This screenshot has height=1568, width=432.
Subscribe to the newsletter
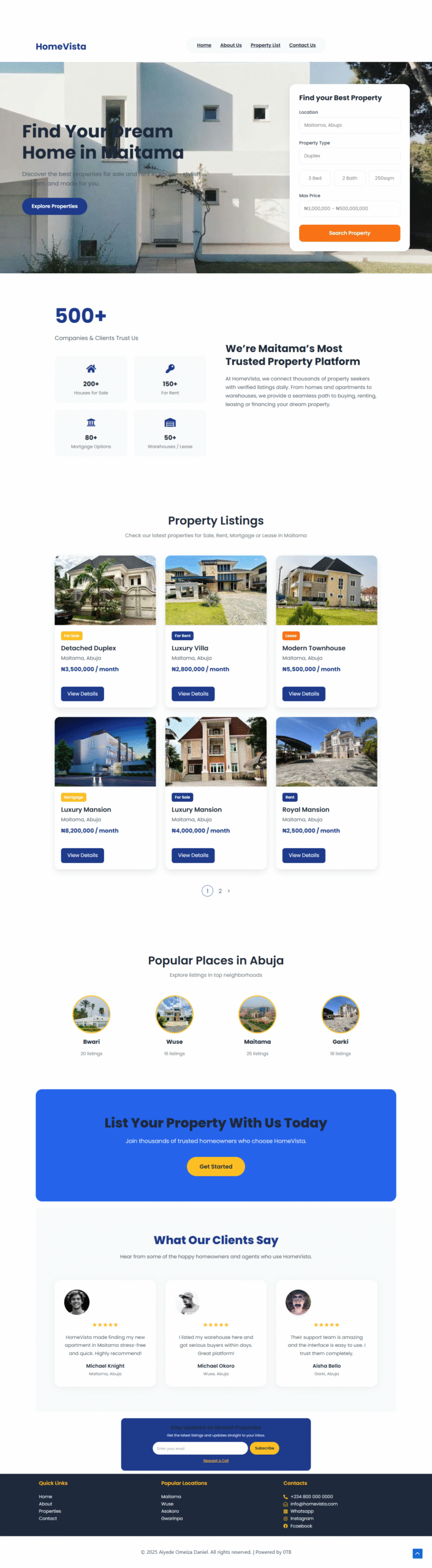coord(264,1448)
